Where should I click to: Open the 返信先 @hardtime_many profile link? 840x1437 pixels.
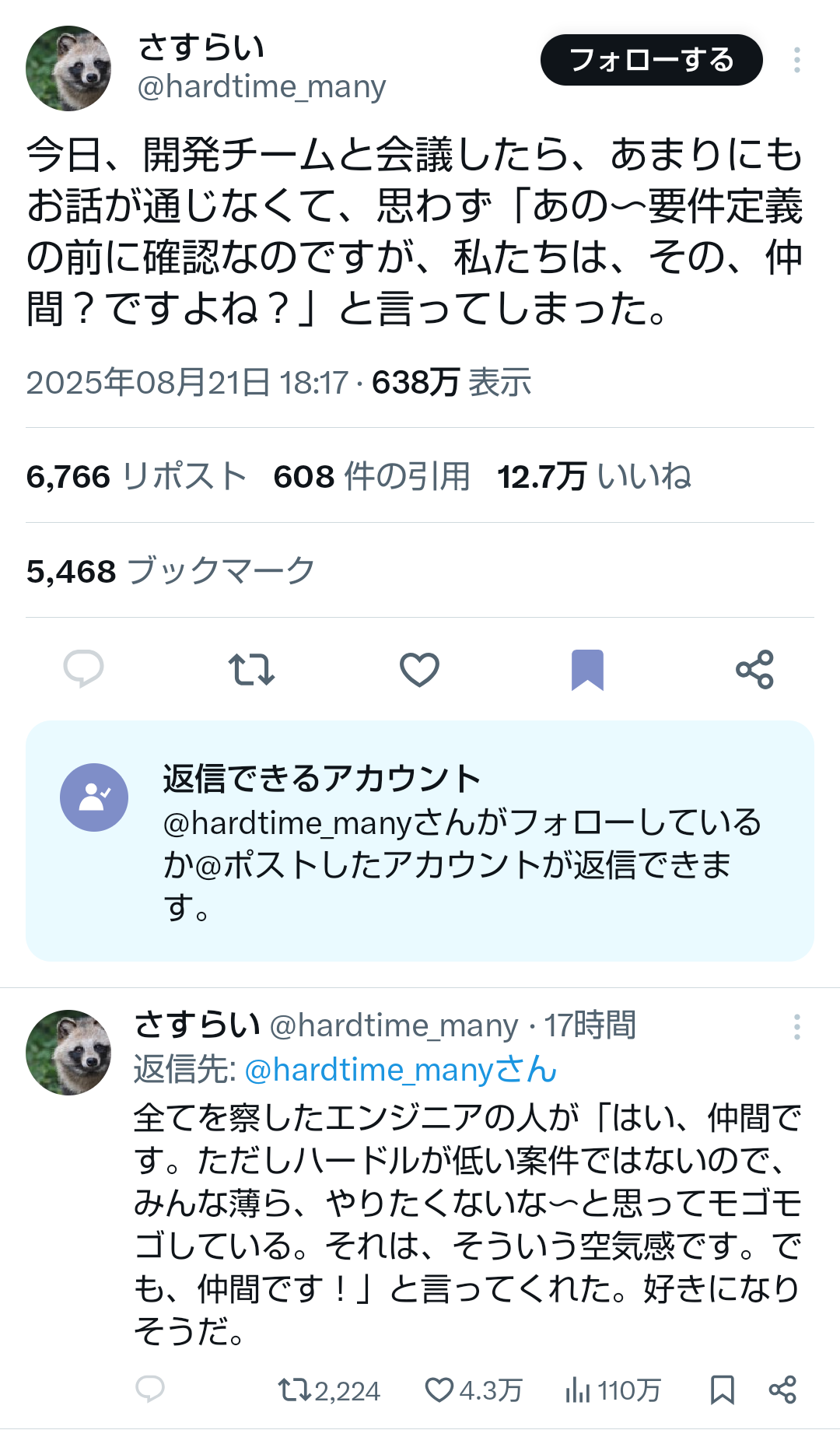[x=398, y=1070]
